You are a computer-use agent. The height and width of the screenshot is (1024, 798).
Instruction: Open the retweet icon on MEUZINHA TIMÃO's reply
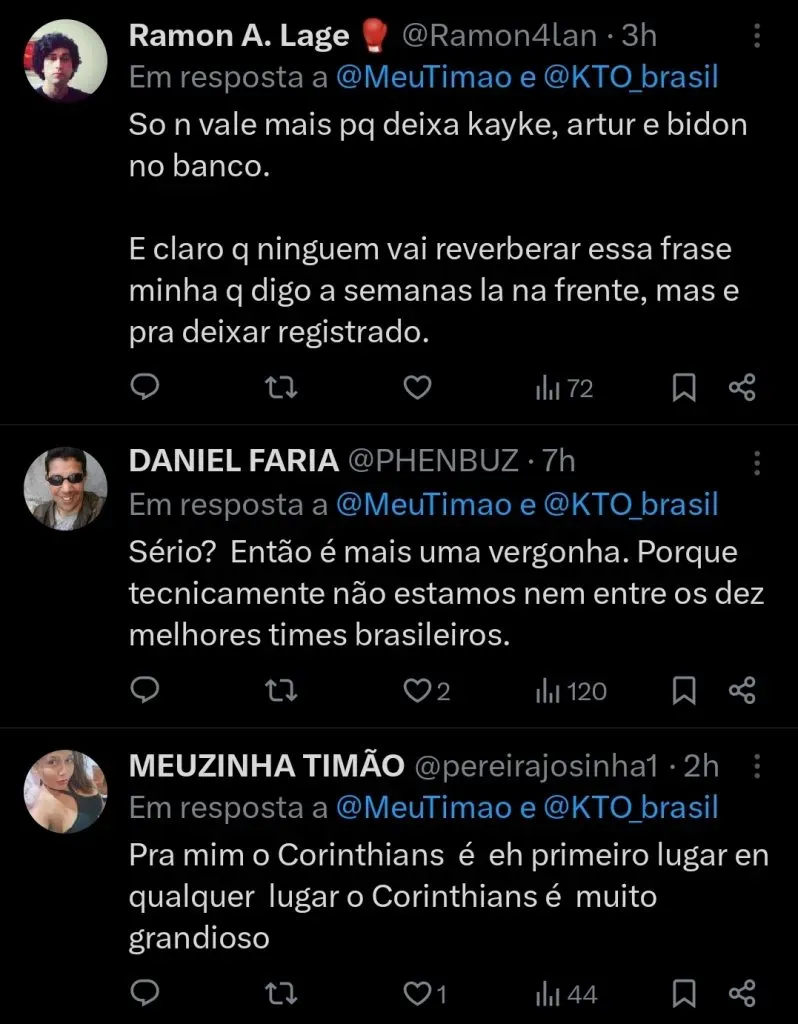coord(282,994)
